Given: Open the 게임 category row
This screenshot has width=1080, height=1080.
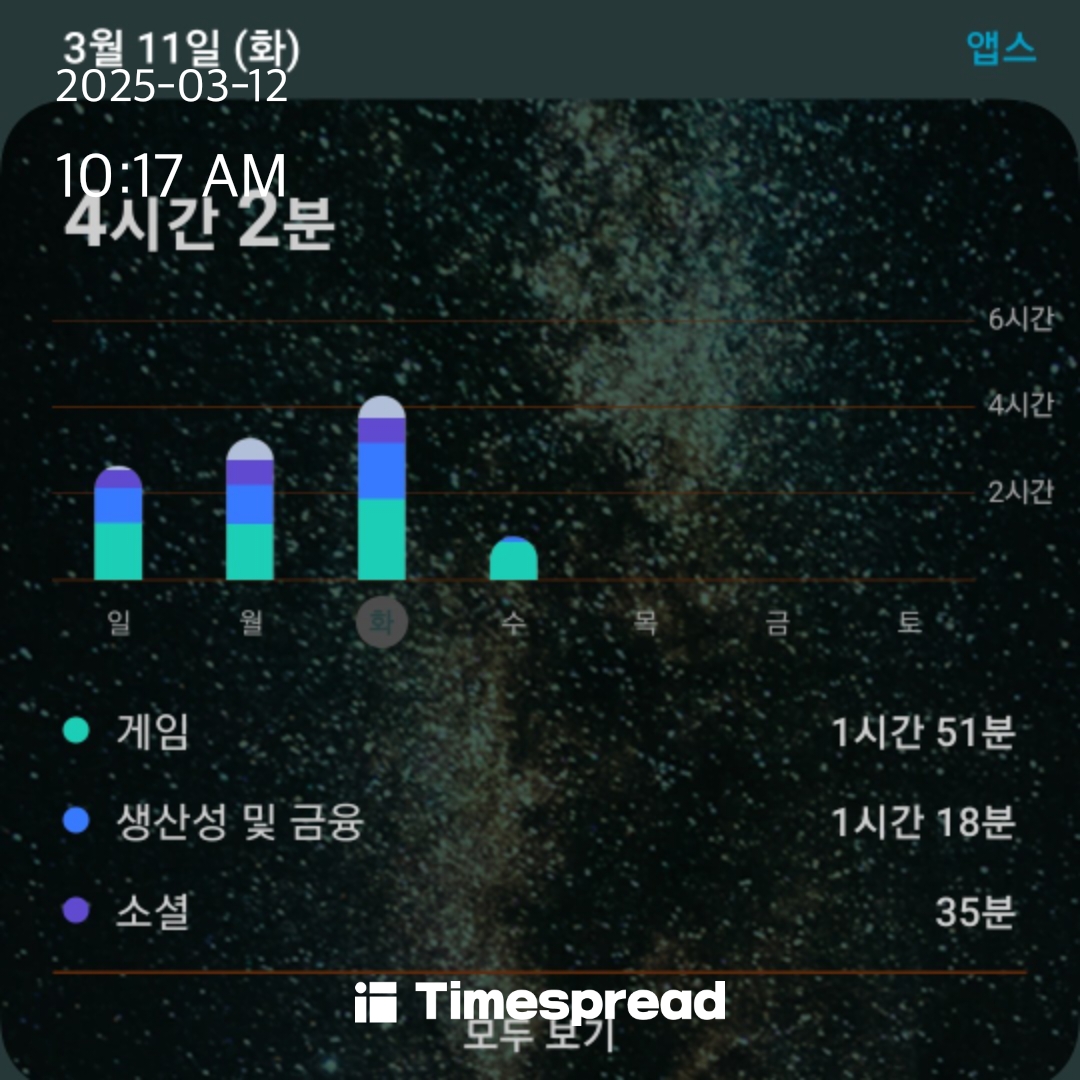Looking at the screenshot, I should [539, 731].
